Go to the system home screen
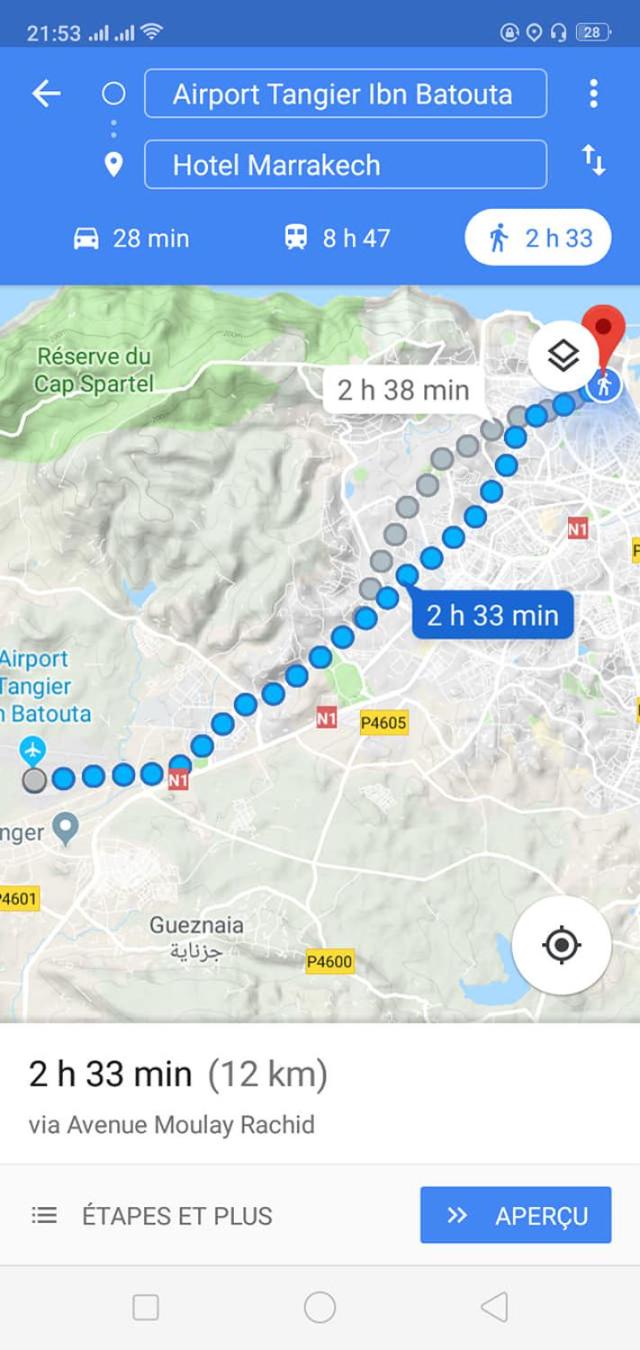The height and width of the screenshot is (1350, 640). pos(320,1307)
